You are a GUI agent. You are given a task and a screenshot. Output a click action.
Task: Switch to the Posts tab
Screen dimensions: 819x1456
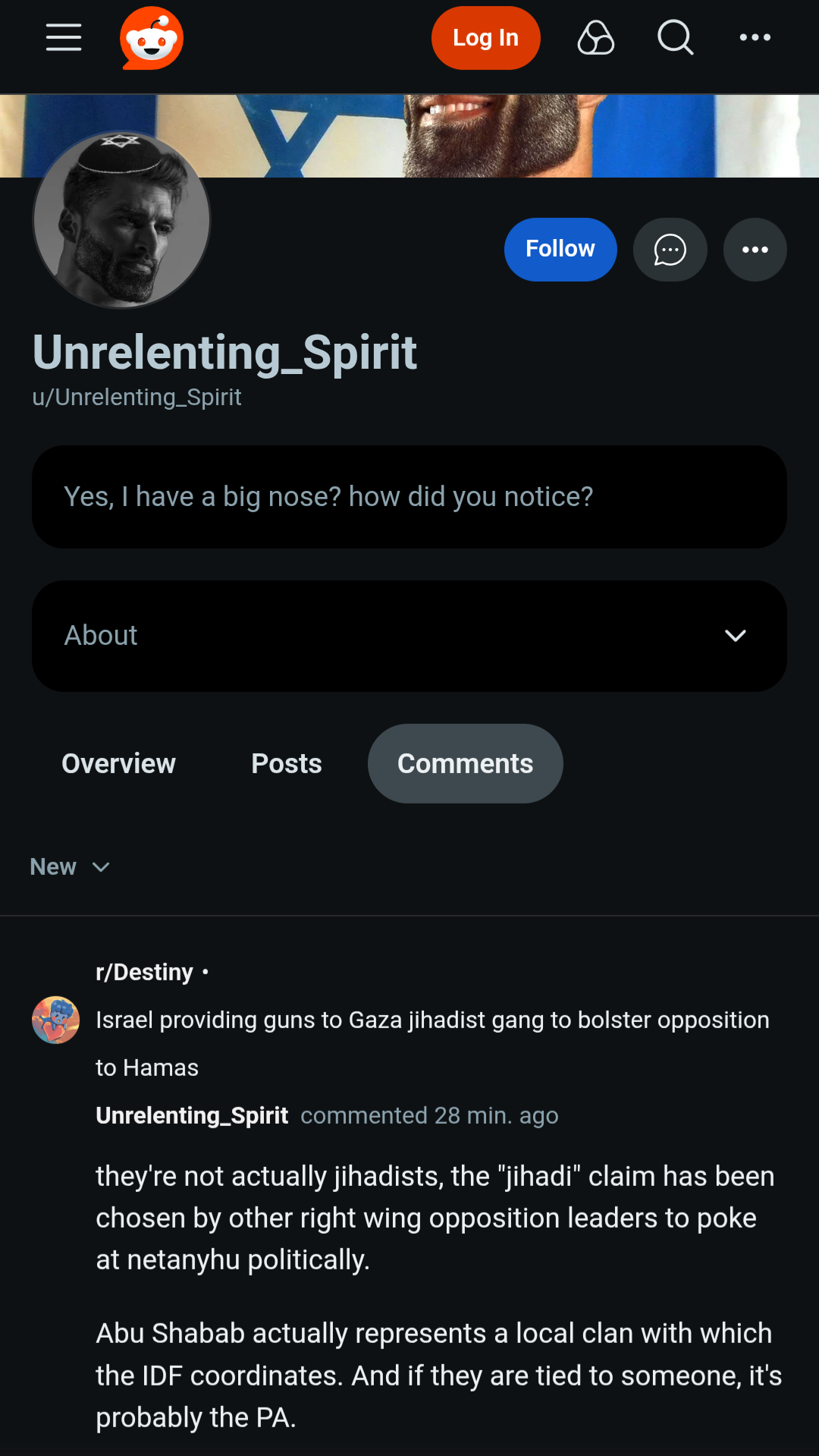287,763
